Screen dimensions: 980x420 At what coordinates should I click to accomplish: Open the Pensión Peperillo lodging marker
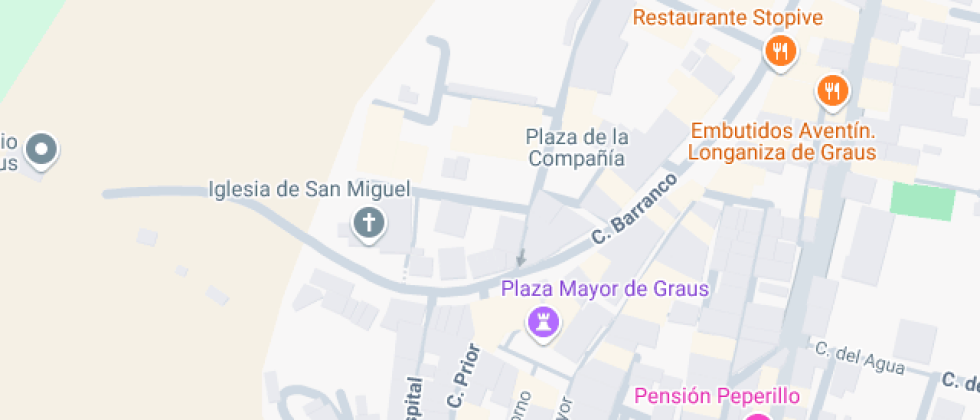pos(757,415)
